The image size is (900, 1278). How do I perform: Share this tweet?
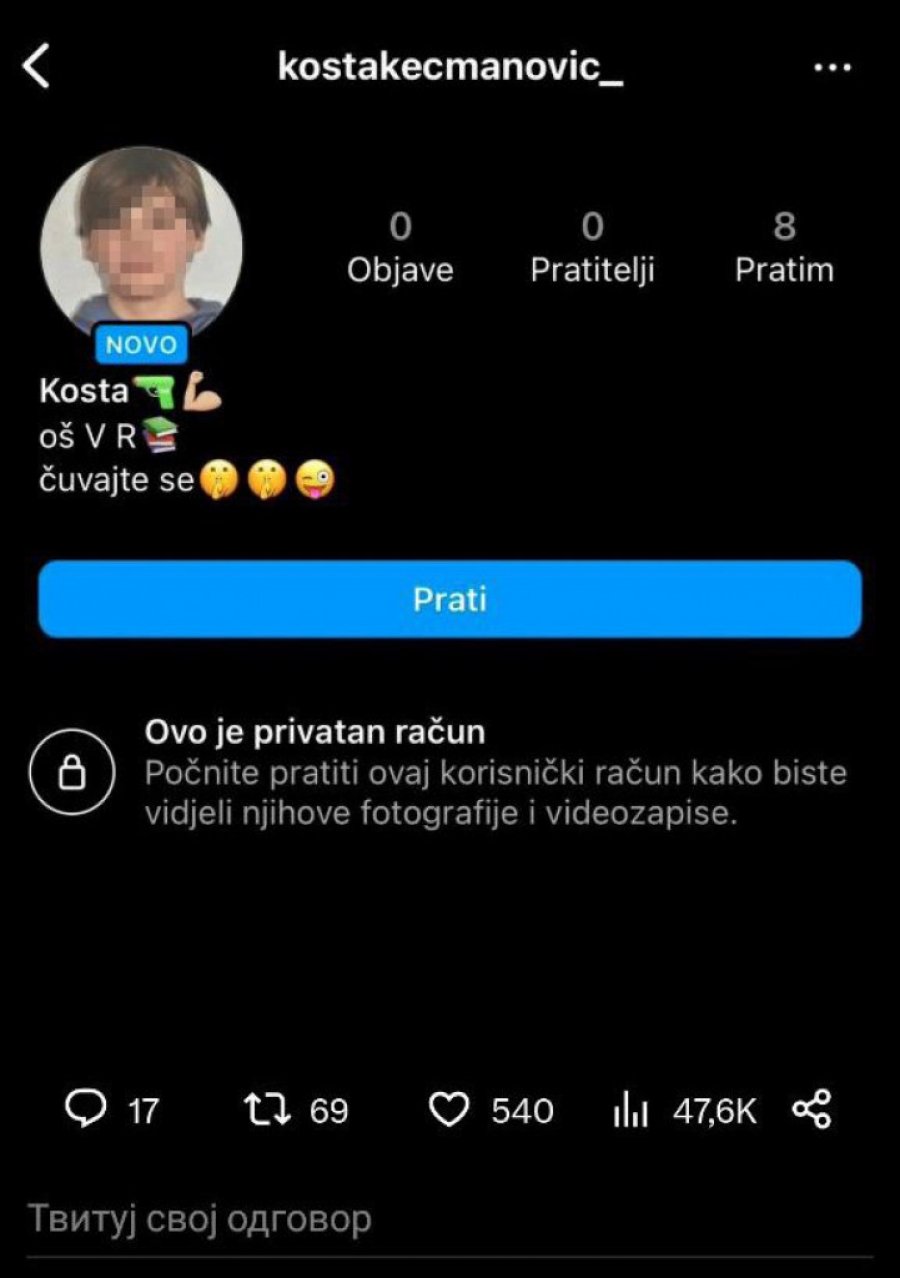pos(812,1109)
